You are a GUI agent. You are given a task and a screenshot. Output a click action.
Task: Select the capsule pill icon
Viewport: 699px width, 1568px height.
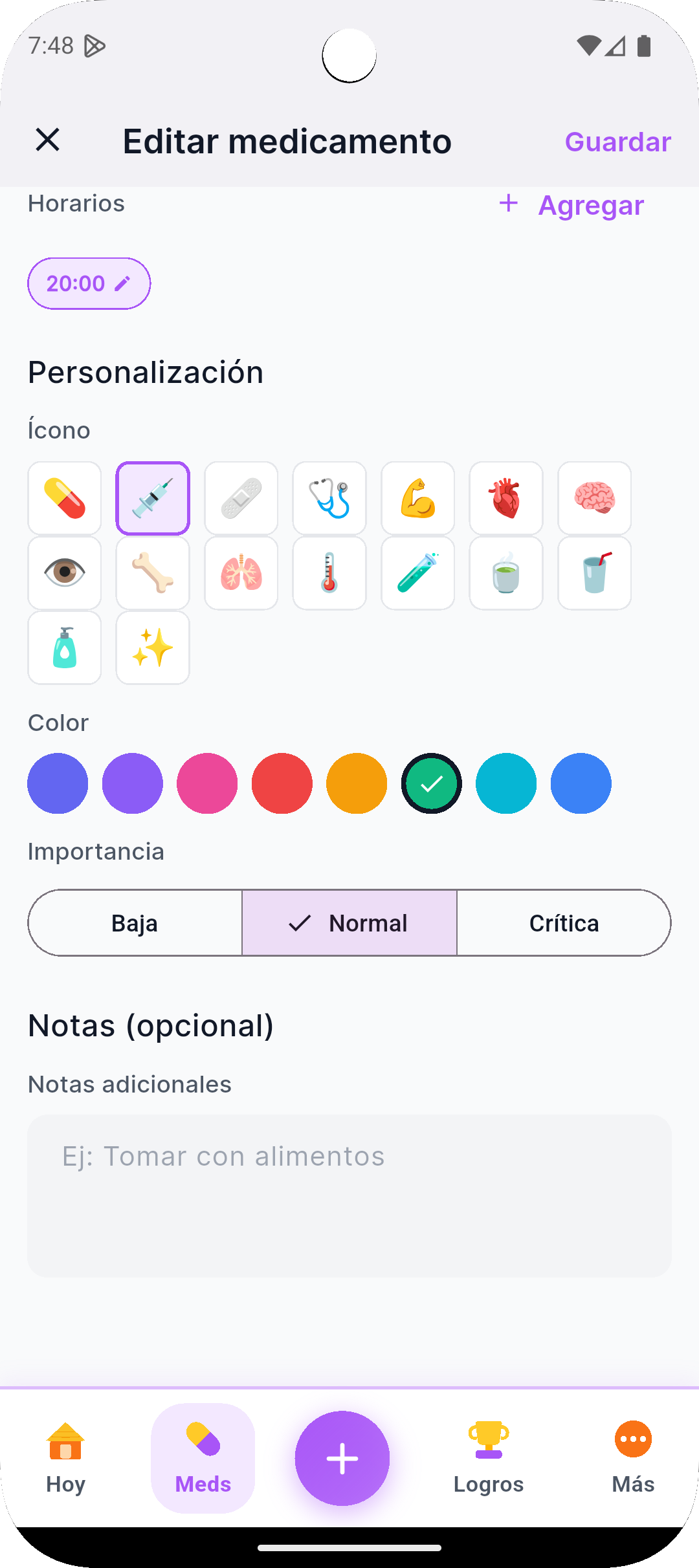pyautogui.click(x=64, y=498)
